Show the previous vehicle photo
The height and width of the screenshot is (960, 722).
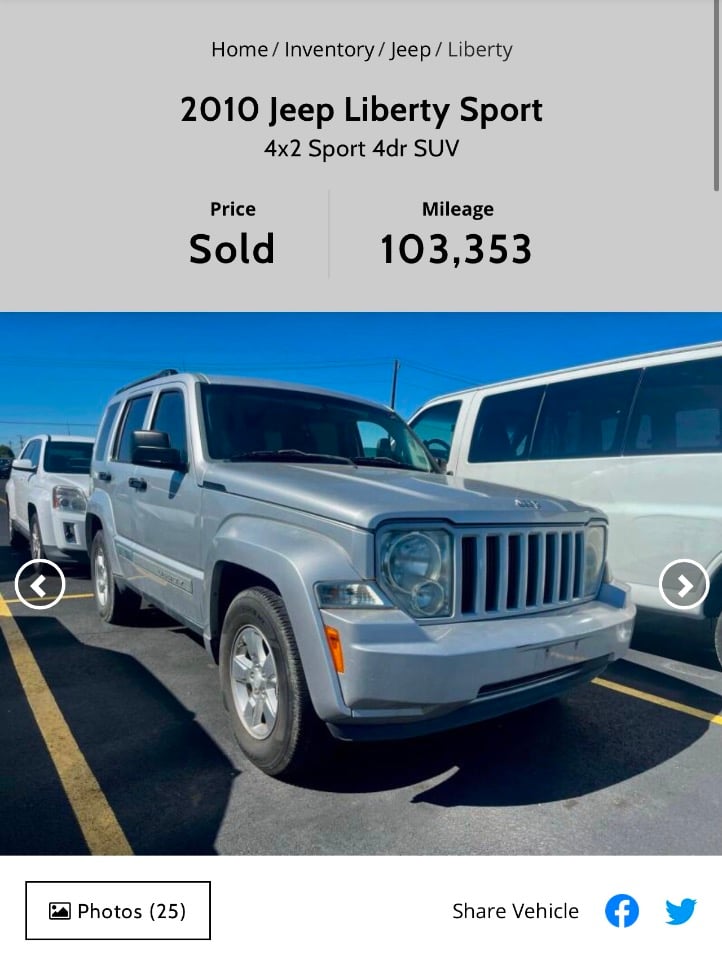(41, 584)
